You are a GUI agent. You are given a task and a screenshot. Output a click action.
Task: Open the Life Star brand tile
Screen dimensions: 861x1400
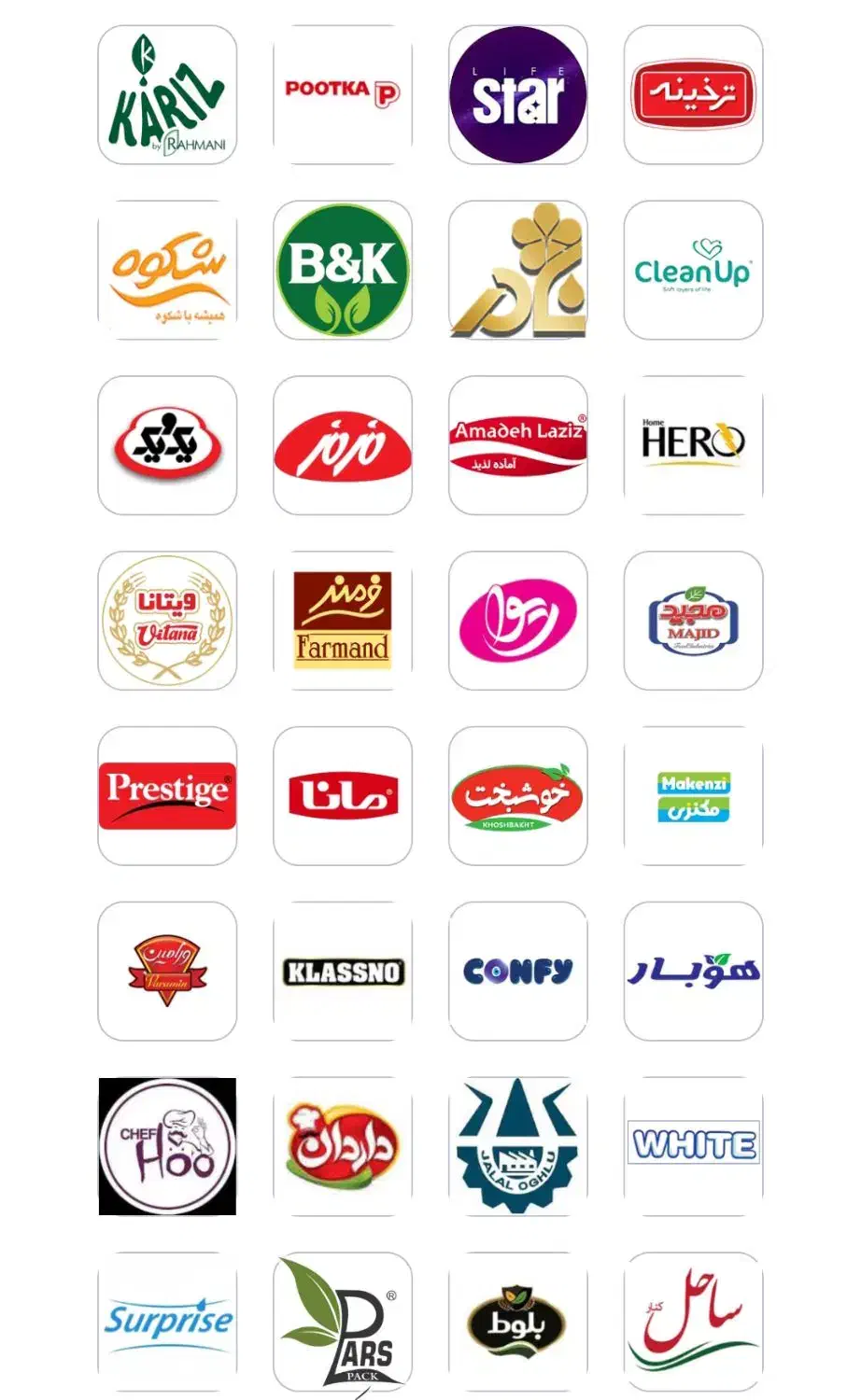tap(518, 95)
